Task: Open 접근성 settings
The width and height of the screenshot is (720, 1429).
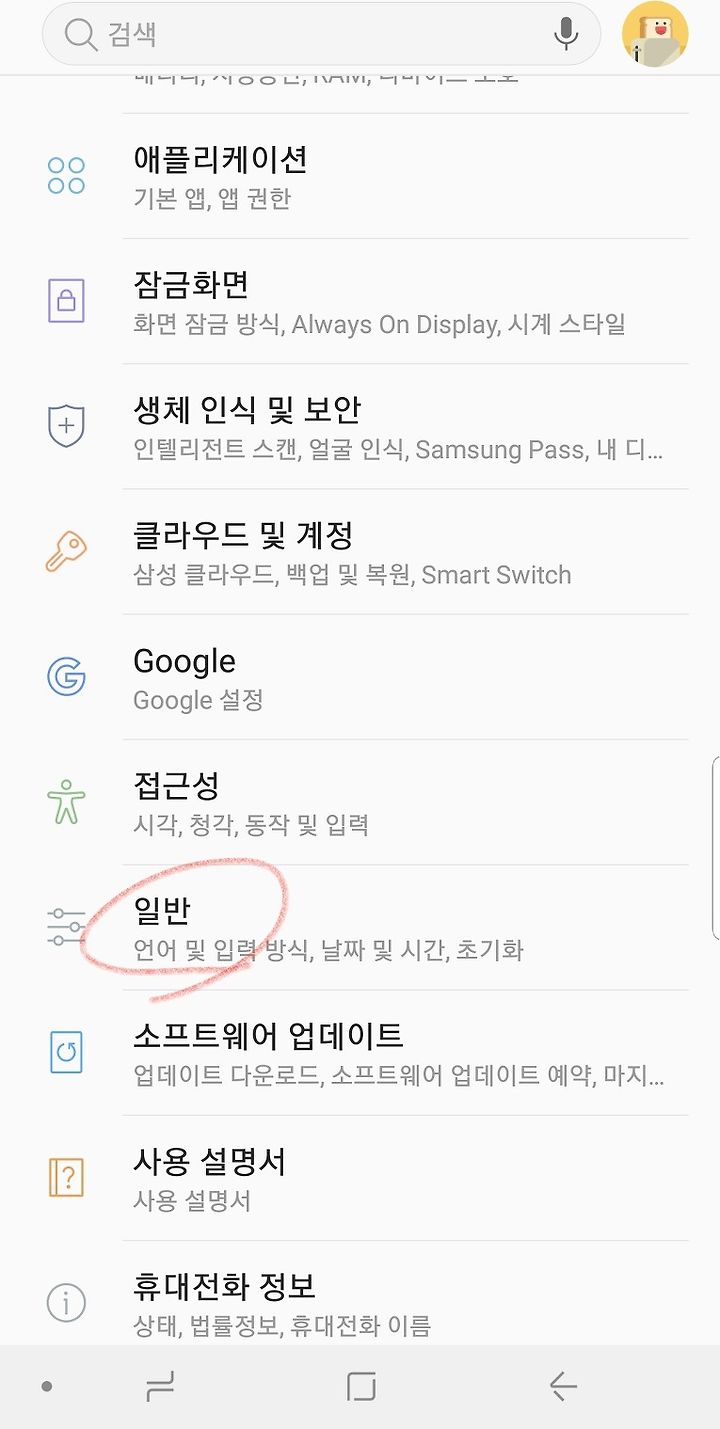Action: (360, 802)
